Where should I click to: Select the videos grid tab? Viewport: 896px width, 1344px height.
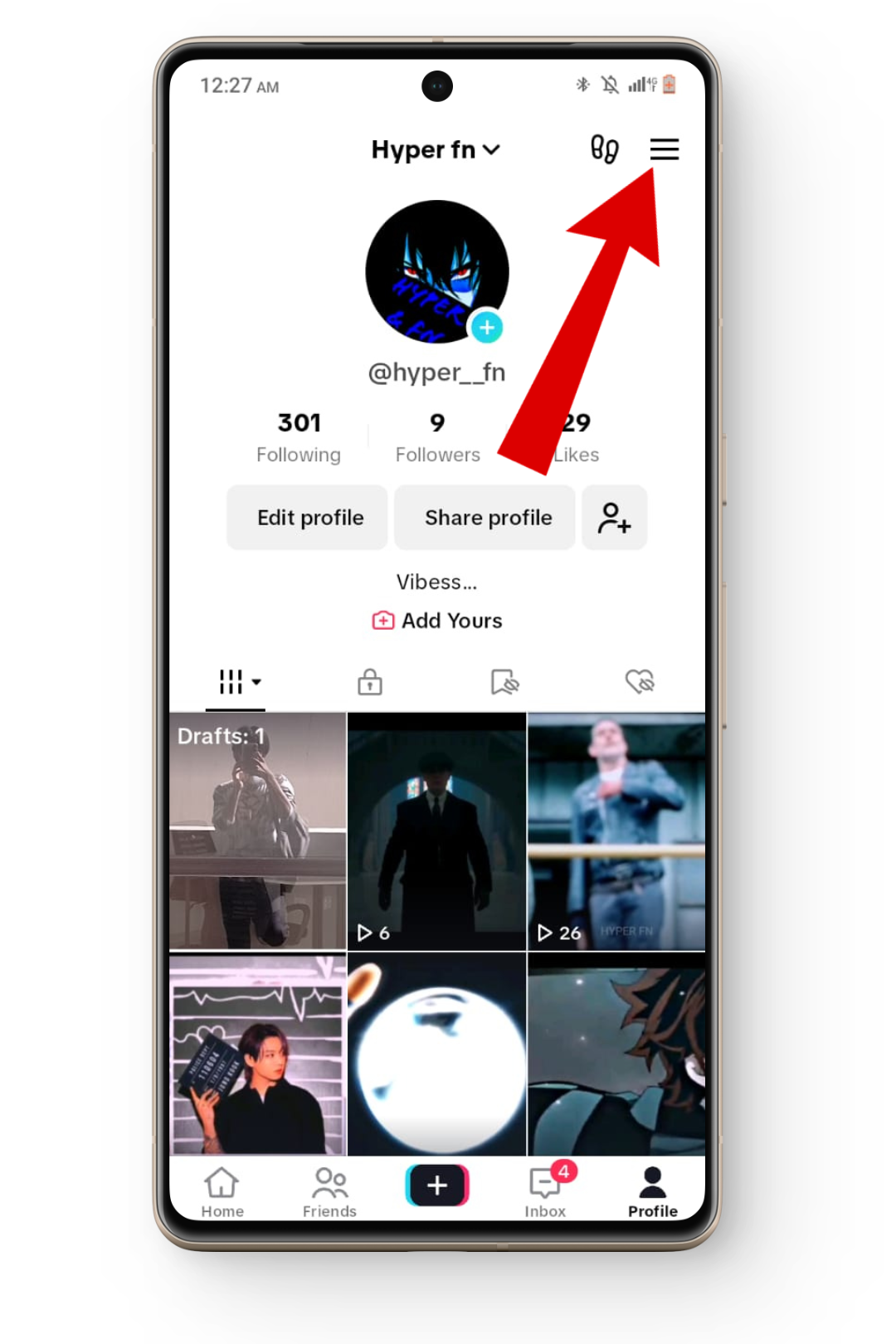pyautogui.click(x=237, y=682)
